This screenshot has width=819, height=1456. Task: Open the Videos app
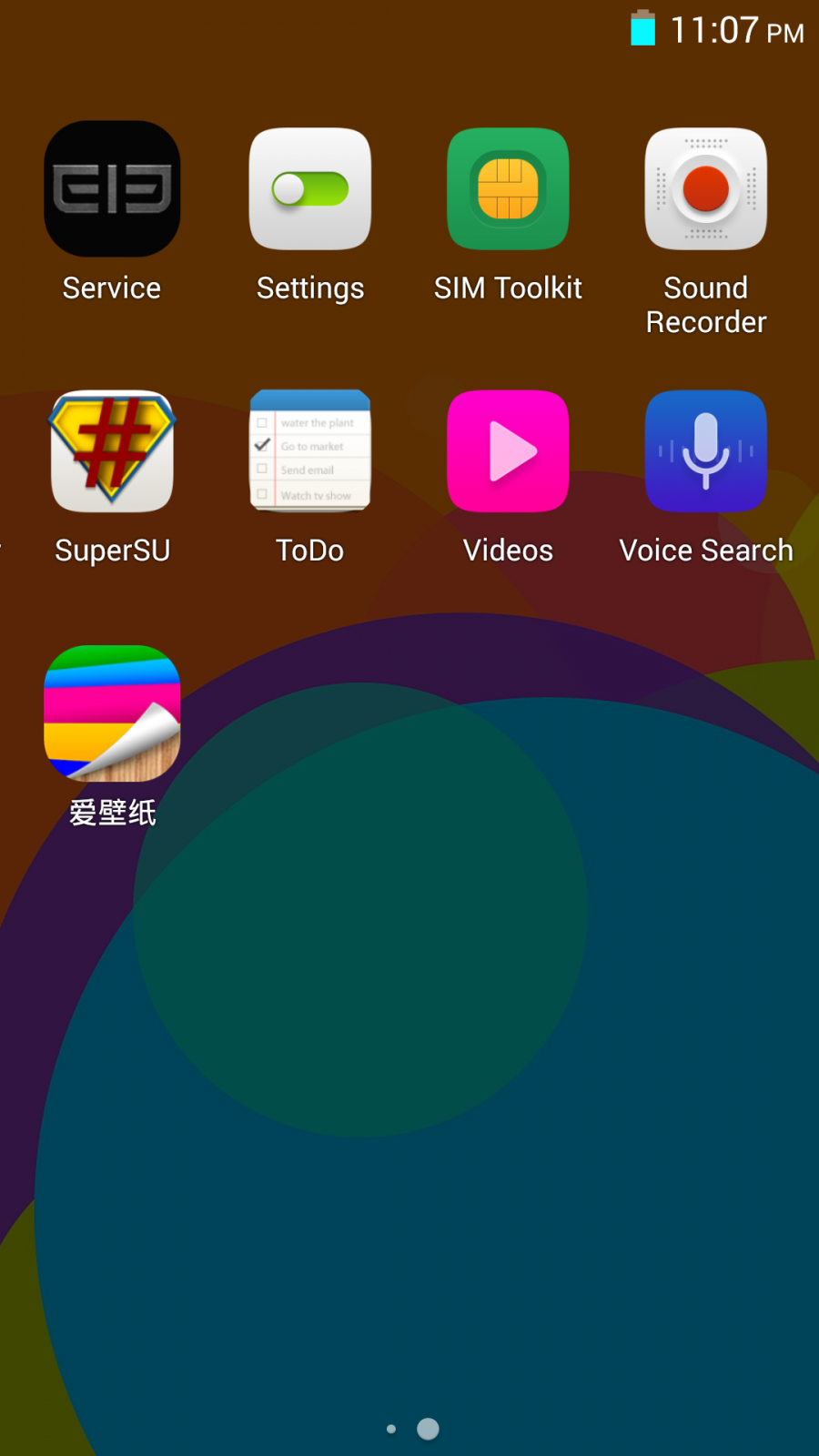[508, 451]
